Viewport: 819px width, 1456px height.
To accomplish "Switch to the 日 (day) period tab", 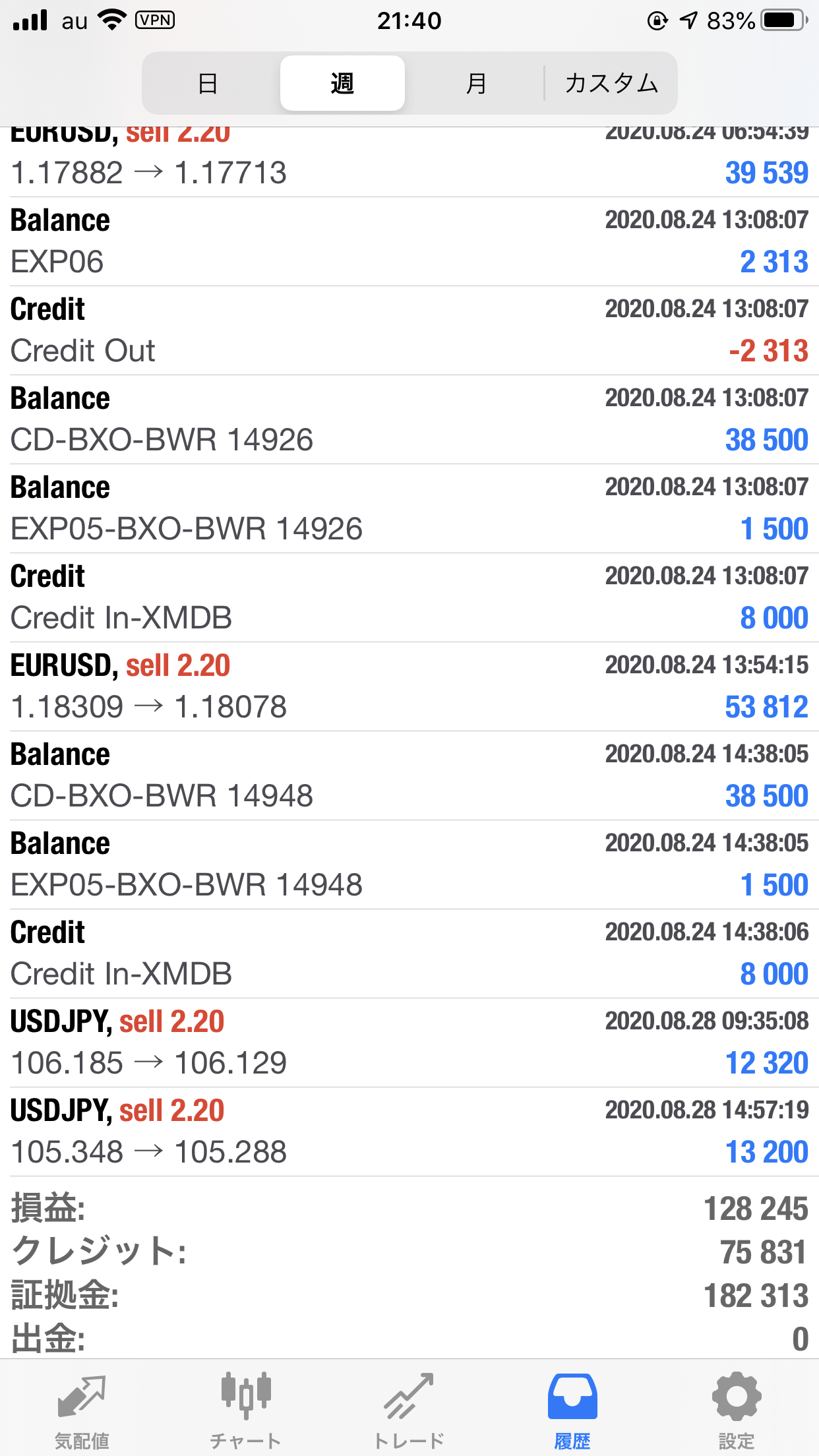I will click(208, 83).
